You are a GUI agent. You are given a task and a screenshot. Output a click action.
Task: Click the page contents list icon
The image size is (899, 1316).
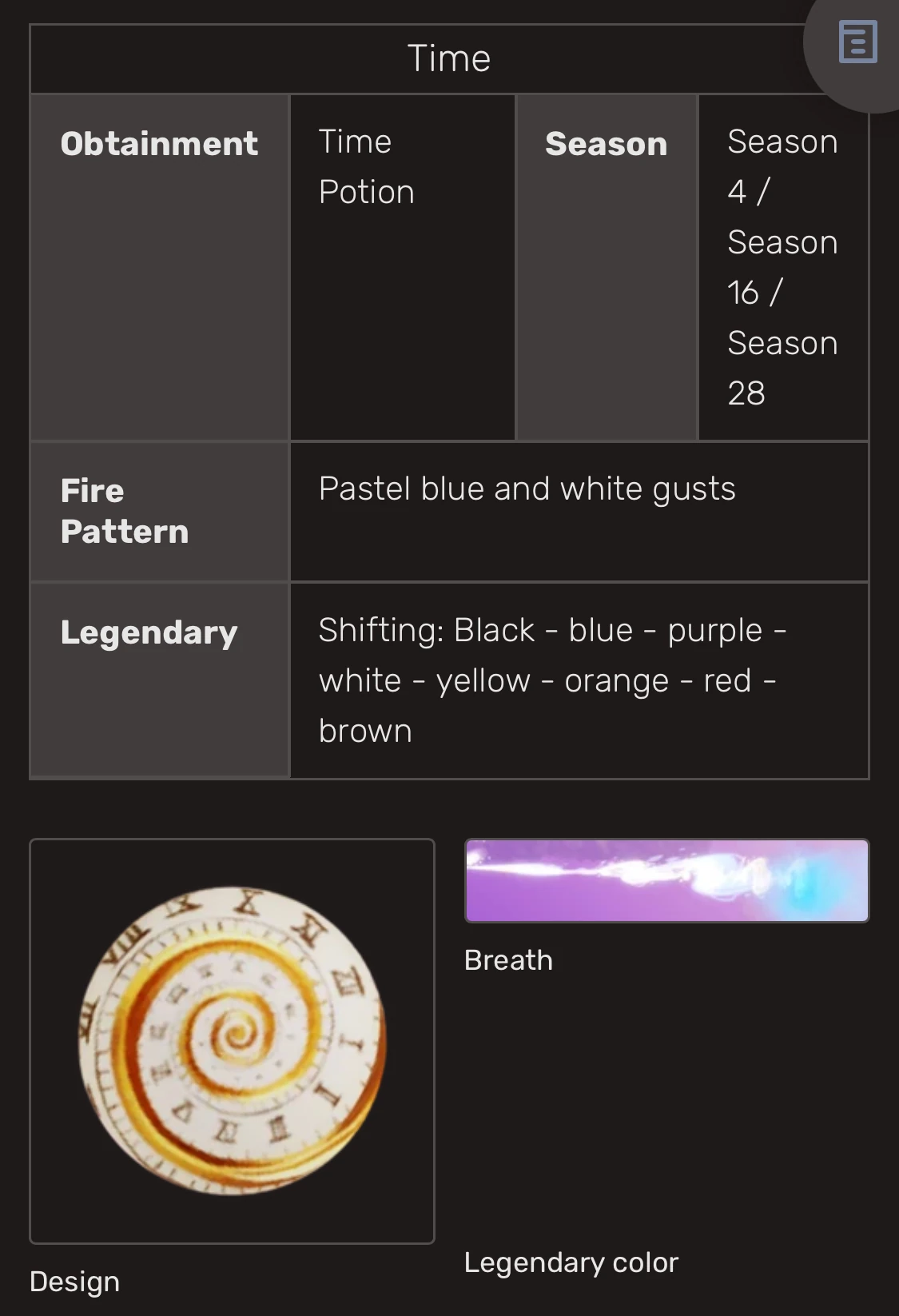857,43
